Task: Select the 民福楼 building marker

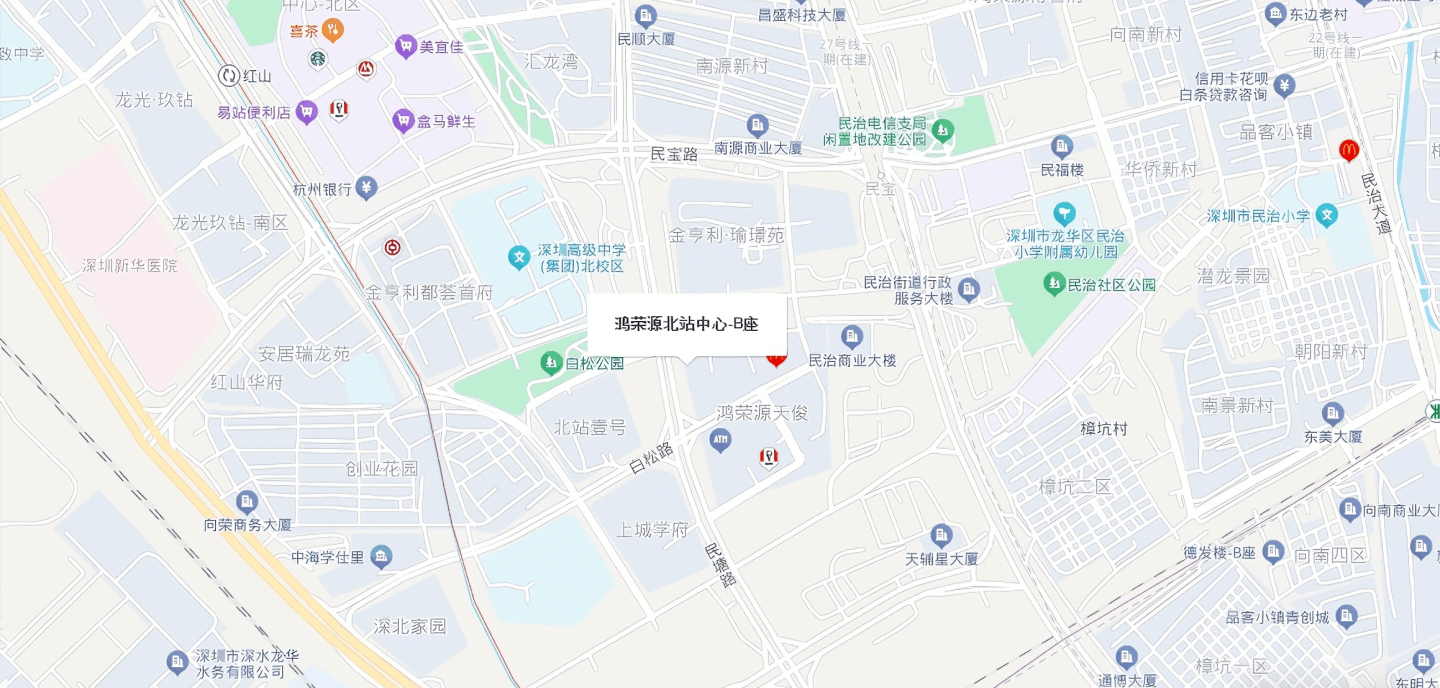Action: click(1062, 146)
